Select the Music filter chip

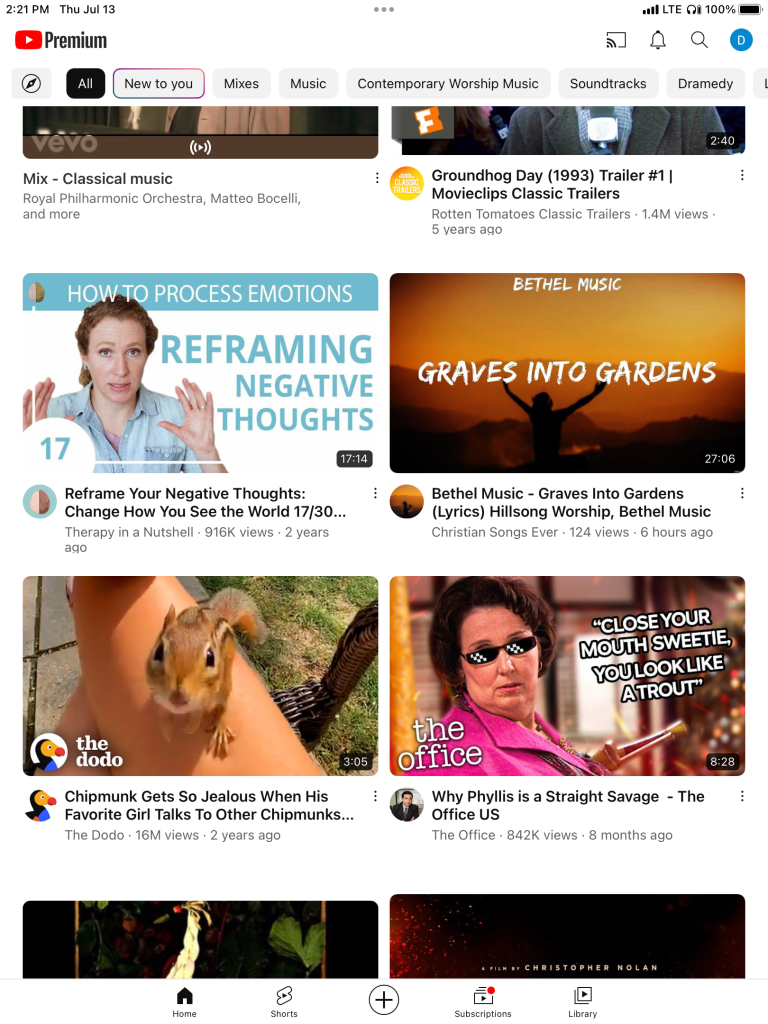308,84
